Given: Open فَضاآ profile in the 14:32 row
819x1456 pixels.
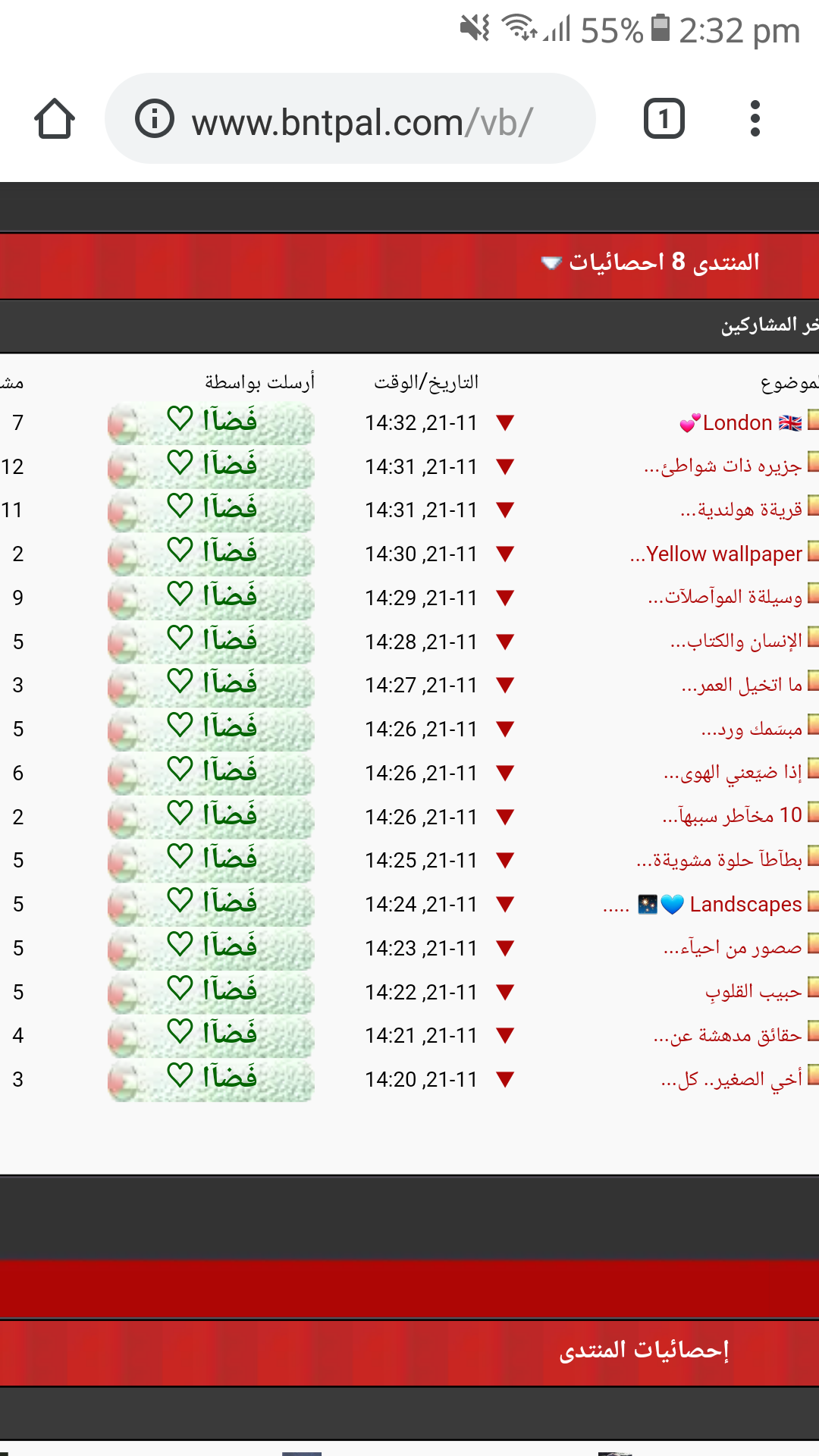Looking at the screenshot, I should [x=211, y=422].
